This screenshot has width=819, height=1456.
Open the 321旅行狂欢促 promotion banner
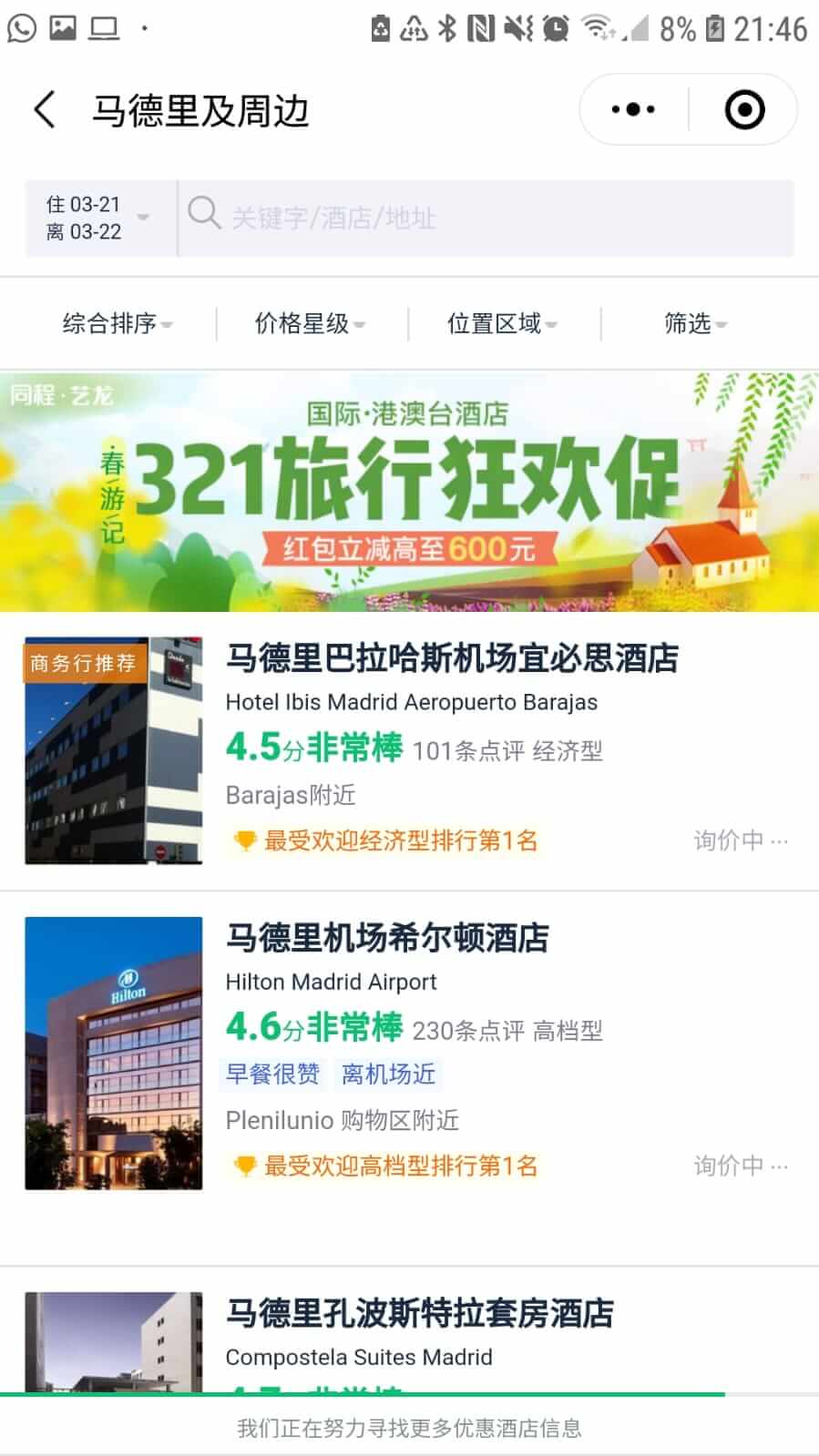409,491
